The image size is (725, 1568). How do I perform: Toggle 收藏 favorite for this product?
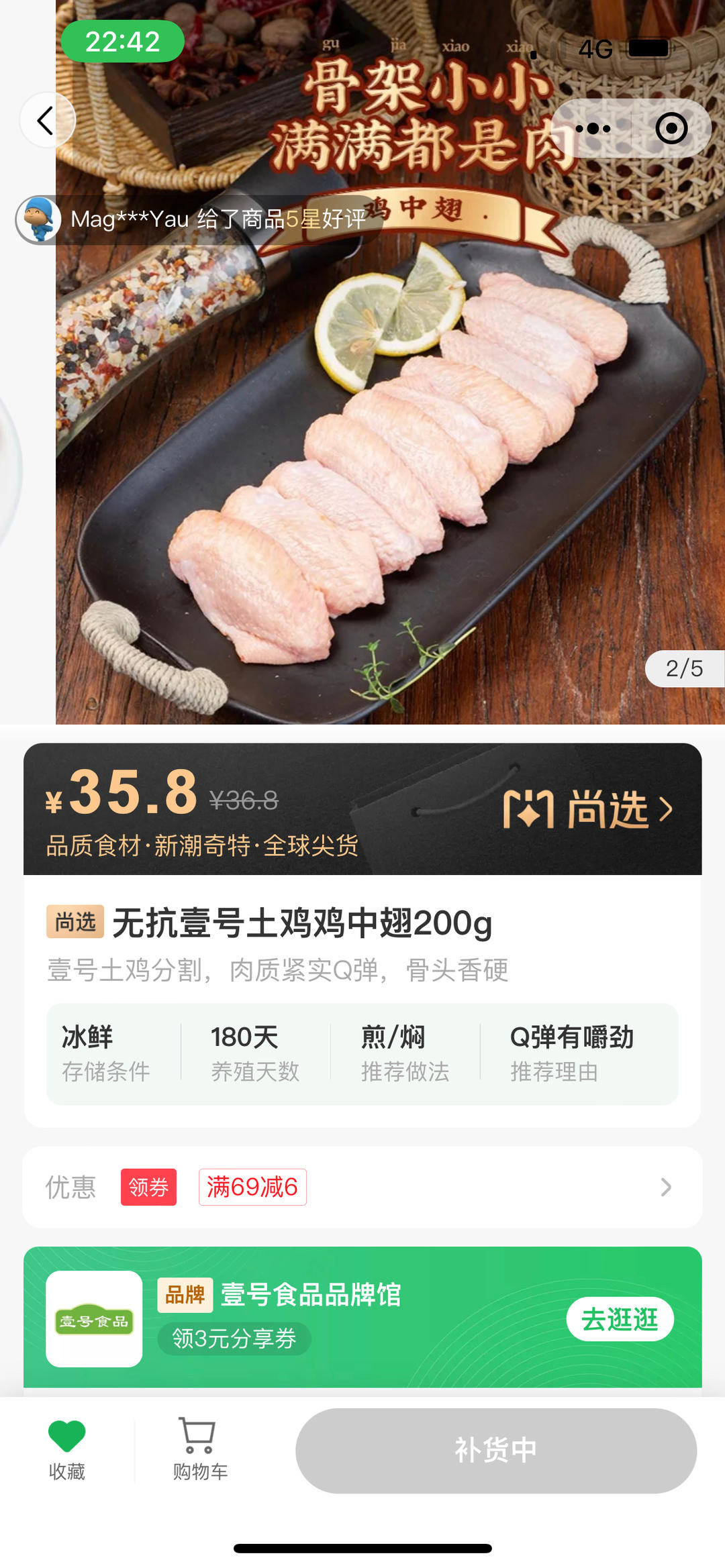67,1449
